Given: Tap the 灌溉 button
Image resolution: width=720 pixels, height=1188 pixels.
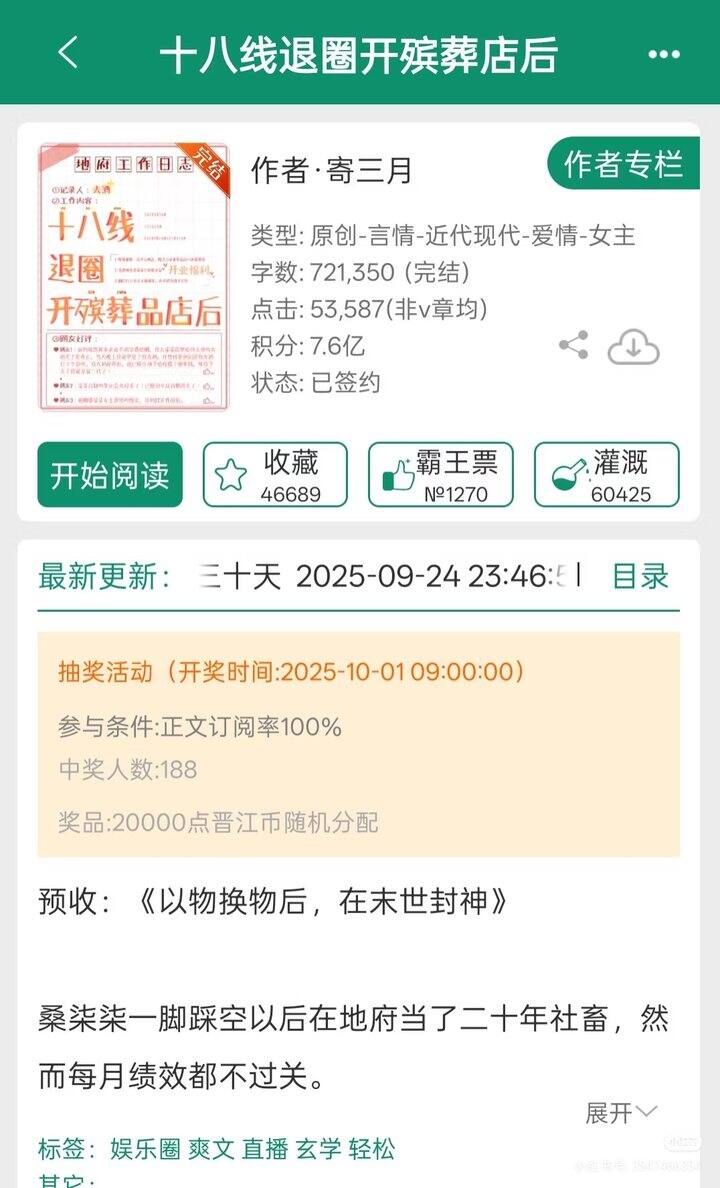Looking at the screenshot, I should 606,475.
